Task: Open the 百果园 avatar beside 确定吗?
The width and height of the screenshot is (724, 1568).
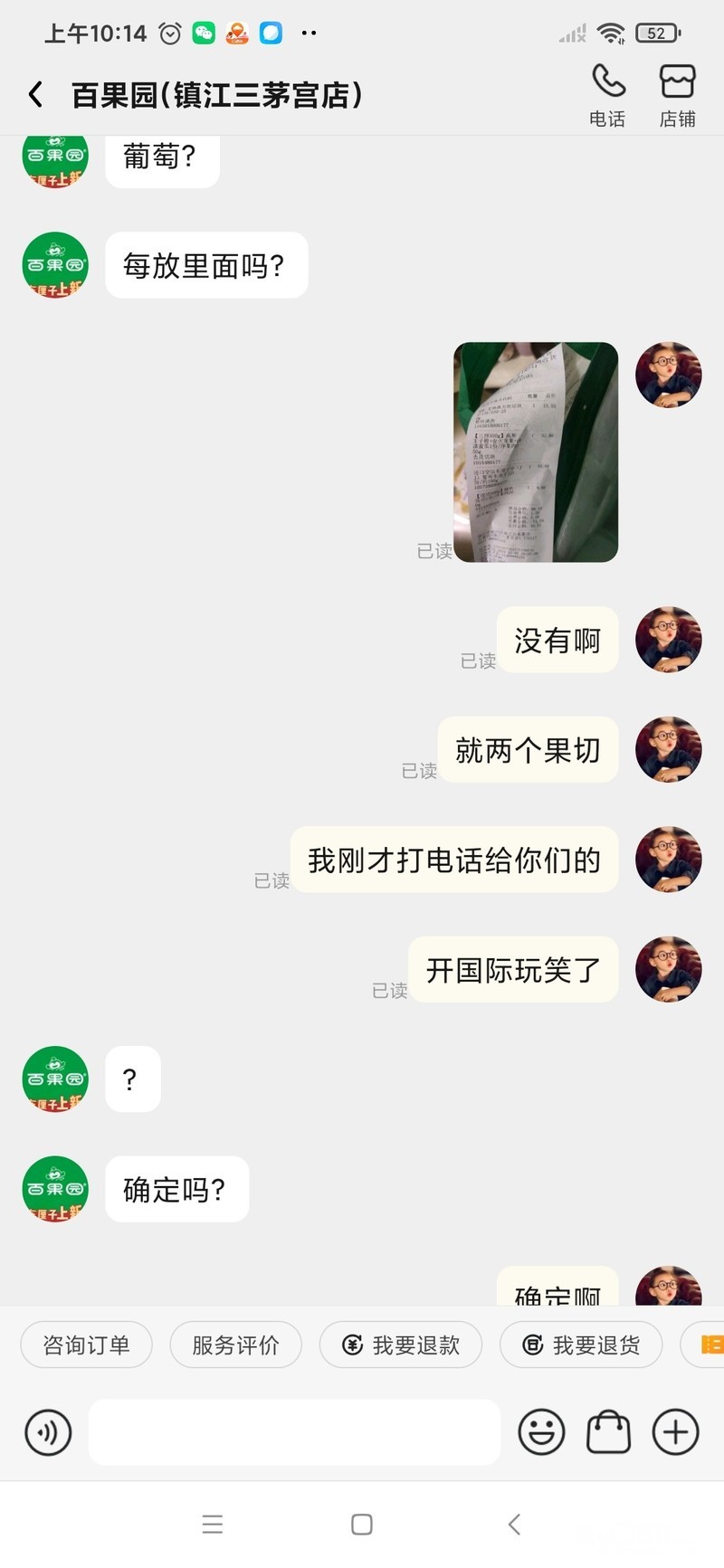Action: (55, 1189)
